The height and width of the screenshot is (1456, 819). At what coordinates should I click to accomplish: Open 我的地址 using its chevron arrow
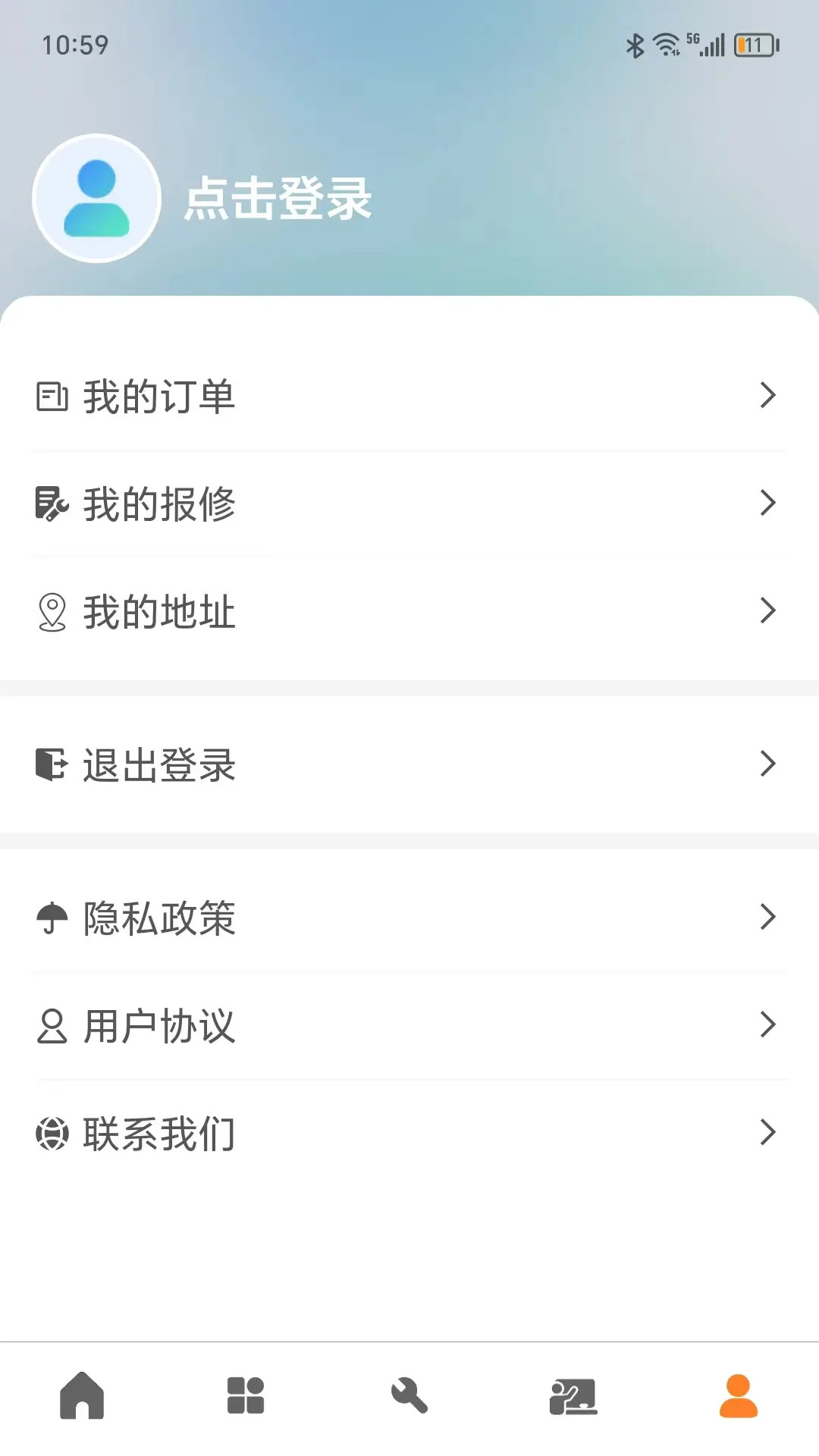[768, 610]
